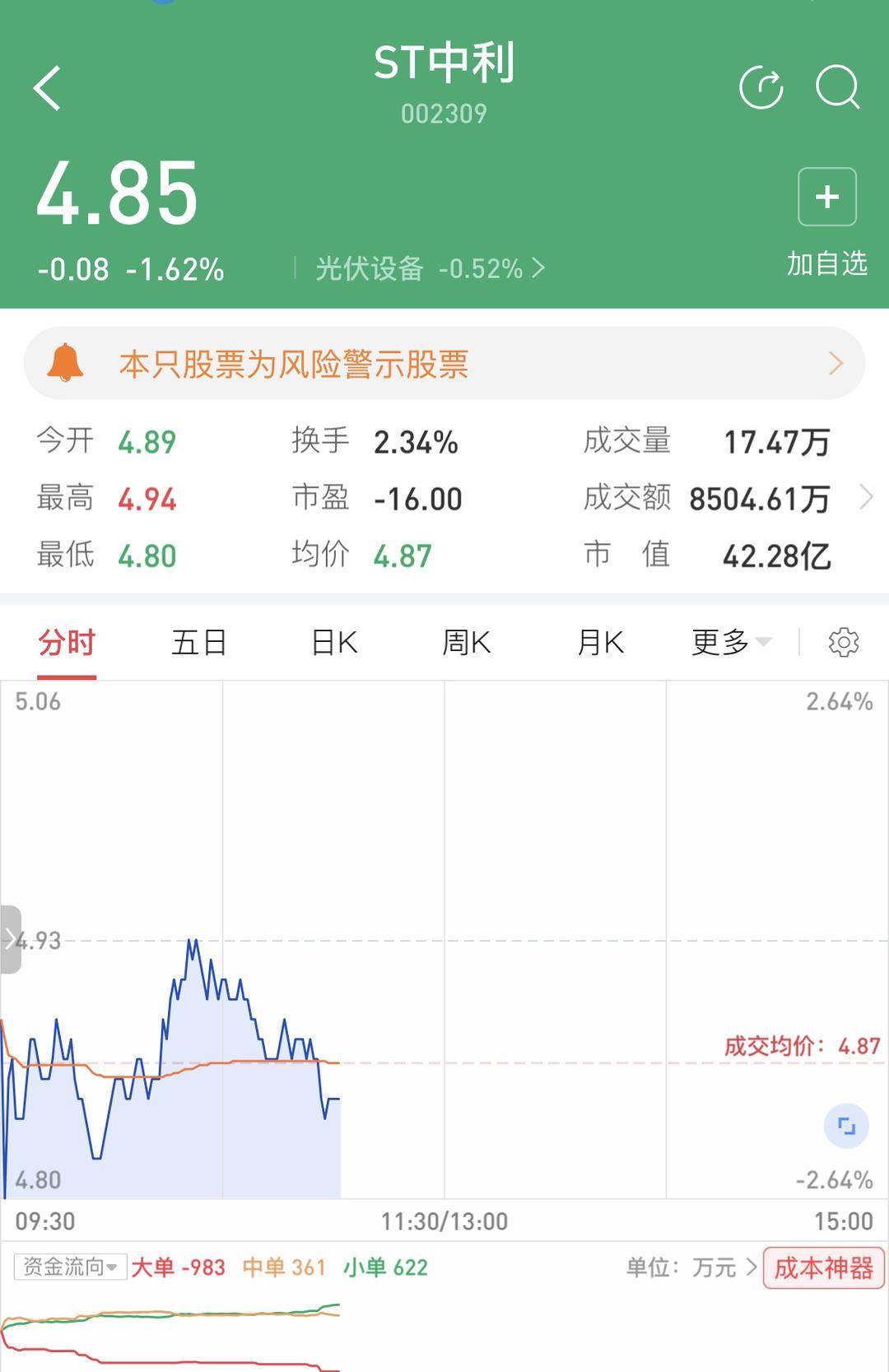Viewport: 889px width, 1372px height.
Task: Open the 资金流向 indicator dropdown
Action: pyautogui.click(x=71, y=1267)
